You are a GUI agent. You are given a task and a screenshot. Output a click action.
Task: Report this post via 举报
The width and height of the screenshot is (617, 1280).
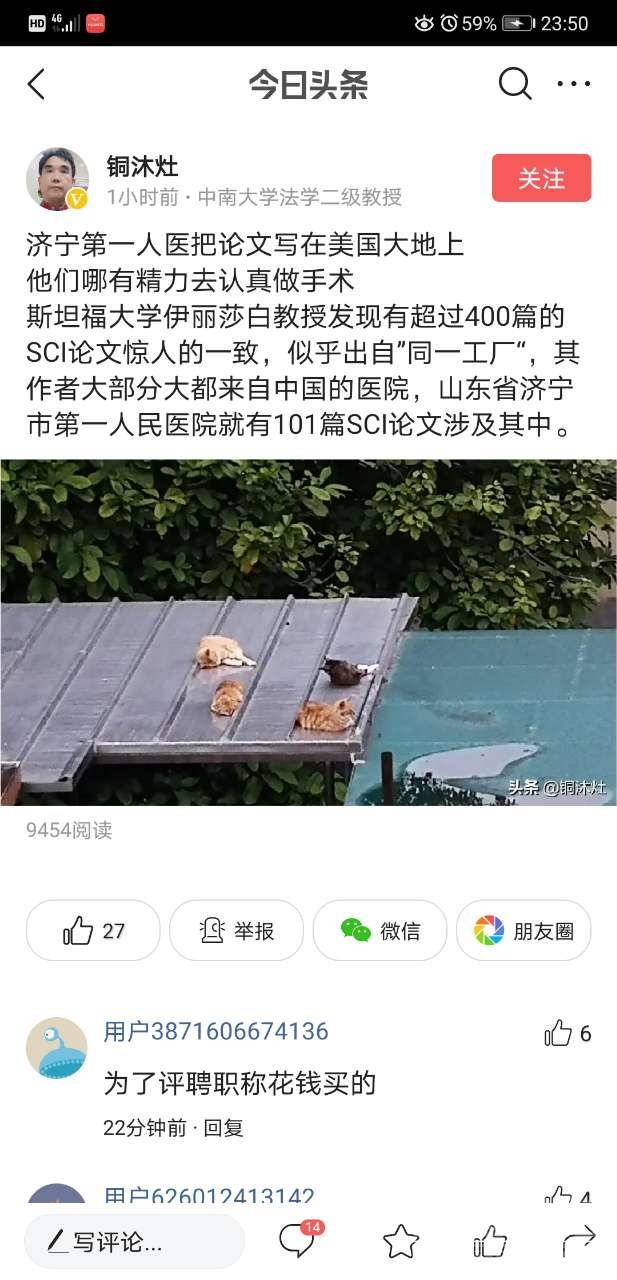[x=236, y=931]
